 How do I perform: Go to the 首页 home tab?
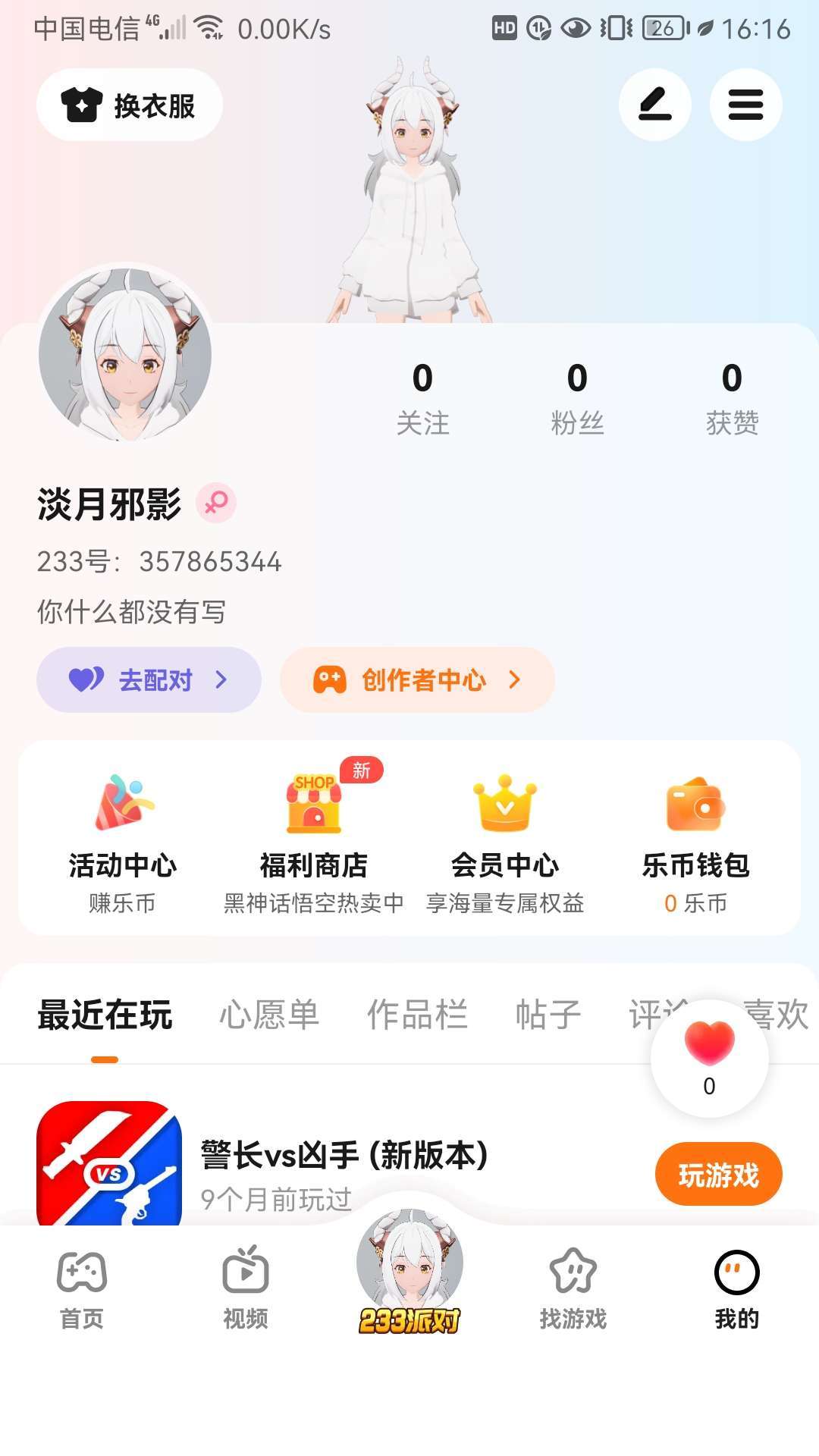(x=82, y=1288)
